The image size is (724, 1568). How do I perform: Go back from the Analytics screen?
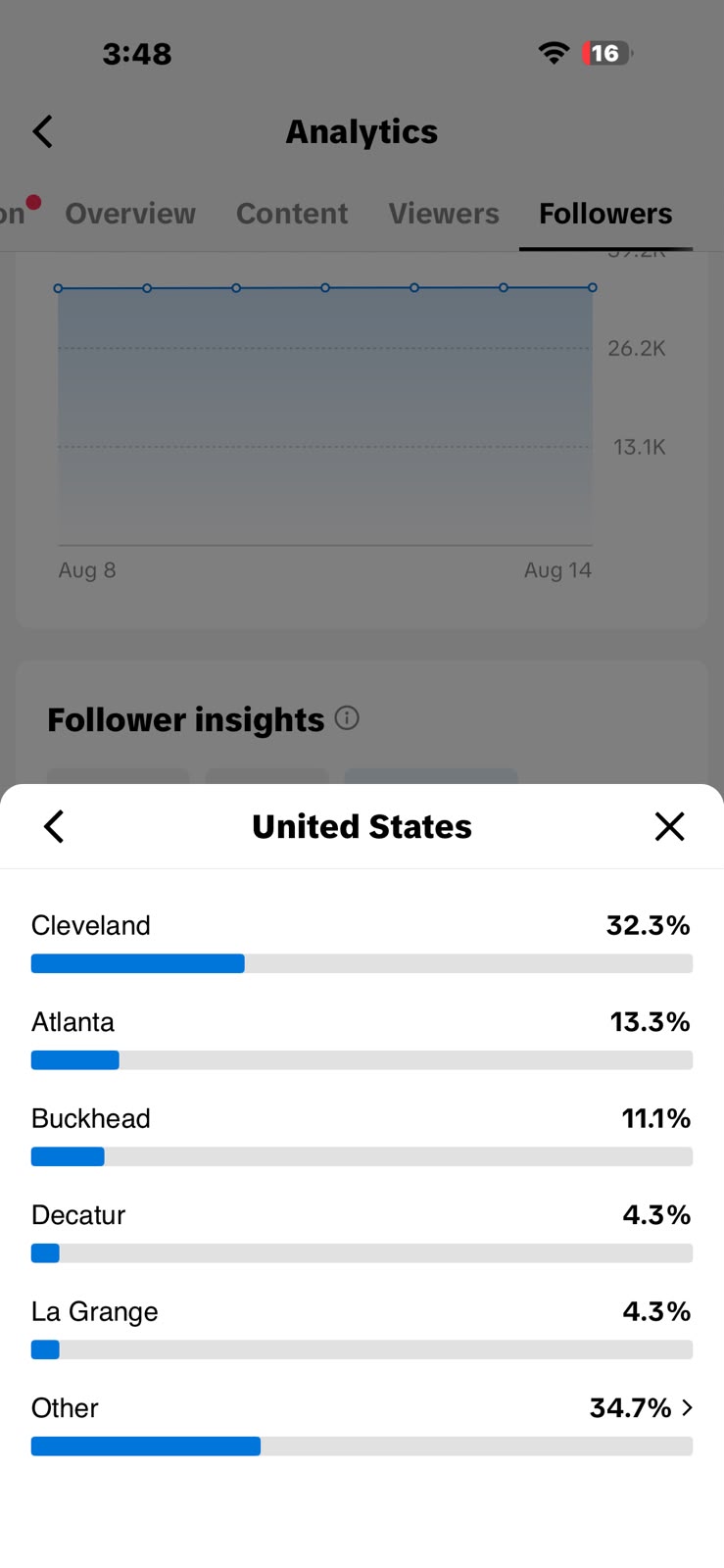point(43,131)
